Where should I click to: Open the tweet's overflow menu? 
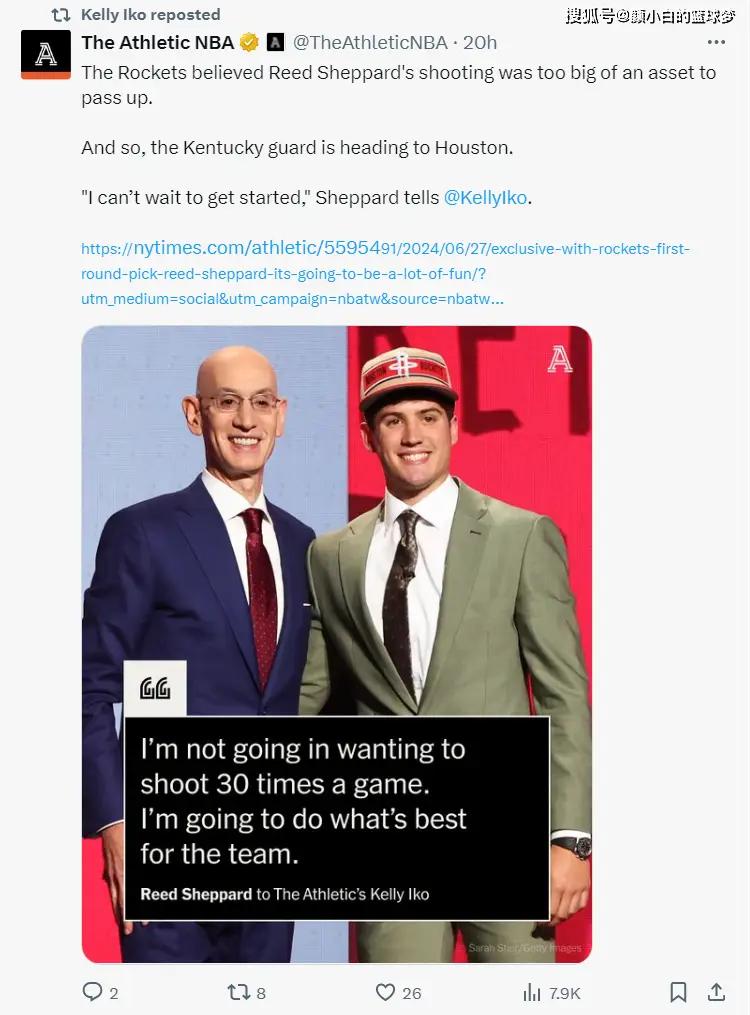pos(716,43)
